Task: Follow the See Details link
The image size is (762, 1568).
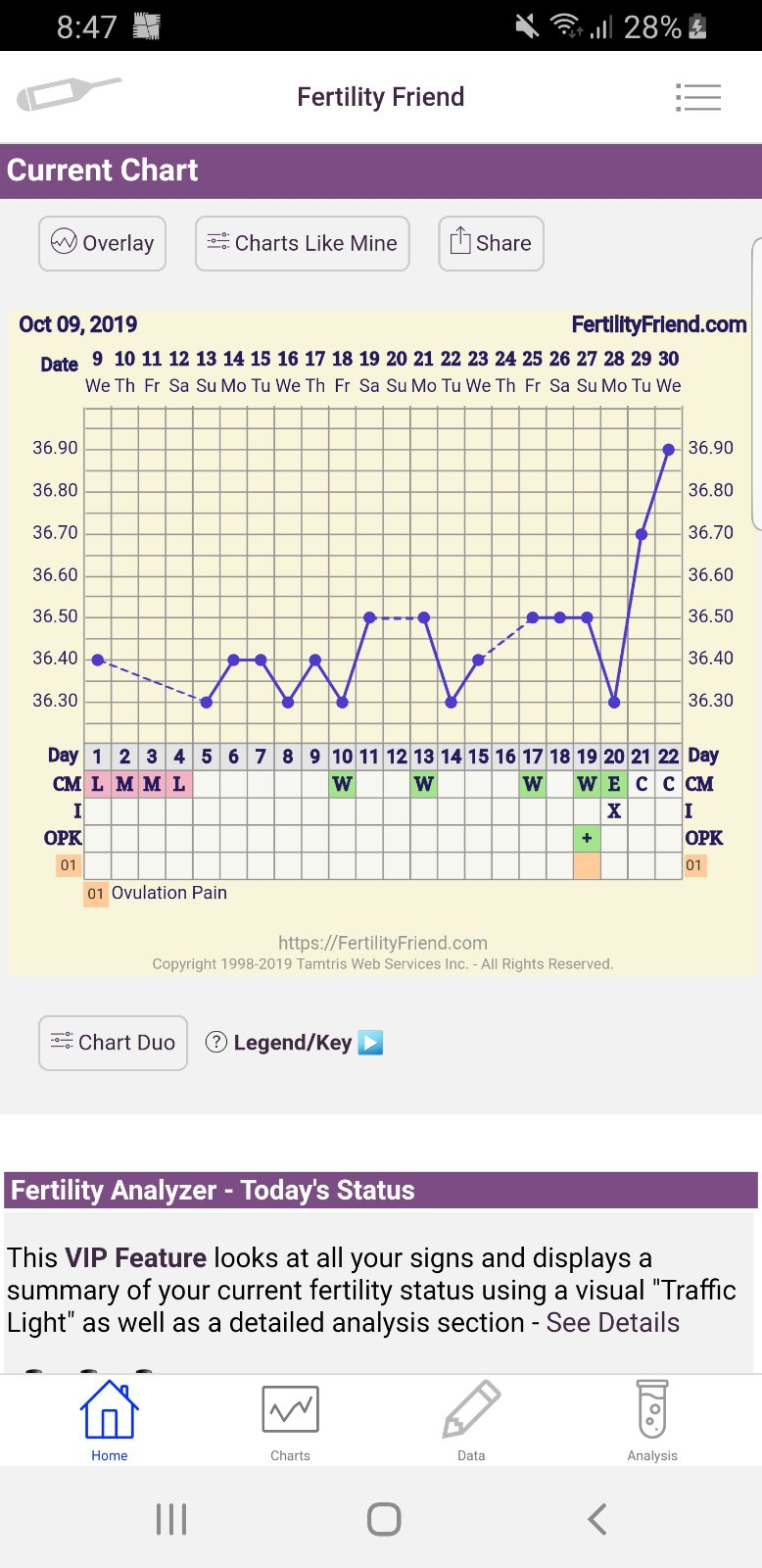Action: tap(612, 1322)
